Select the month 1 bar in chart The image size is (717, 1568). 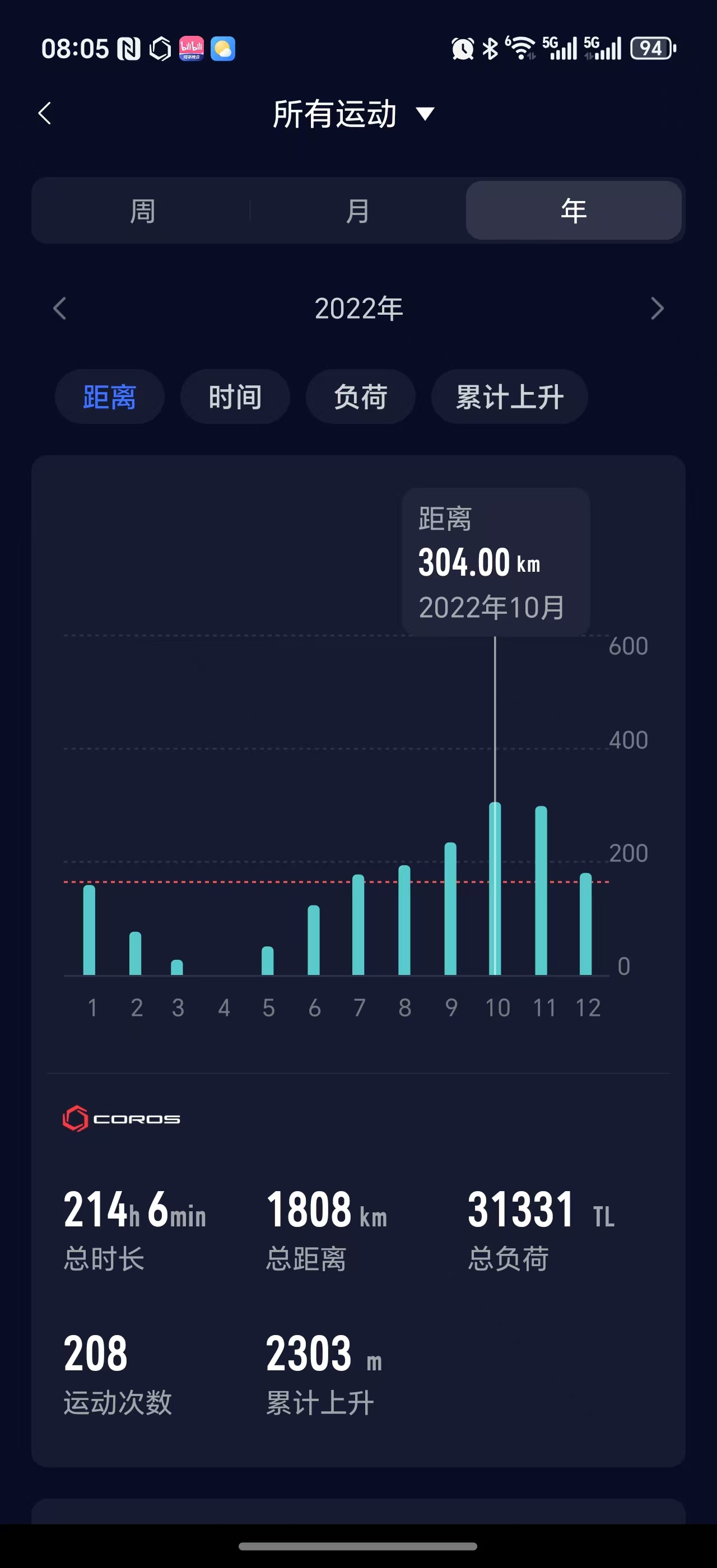click(x=90, y=930)
